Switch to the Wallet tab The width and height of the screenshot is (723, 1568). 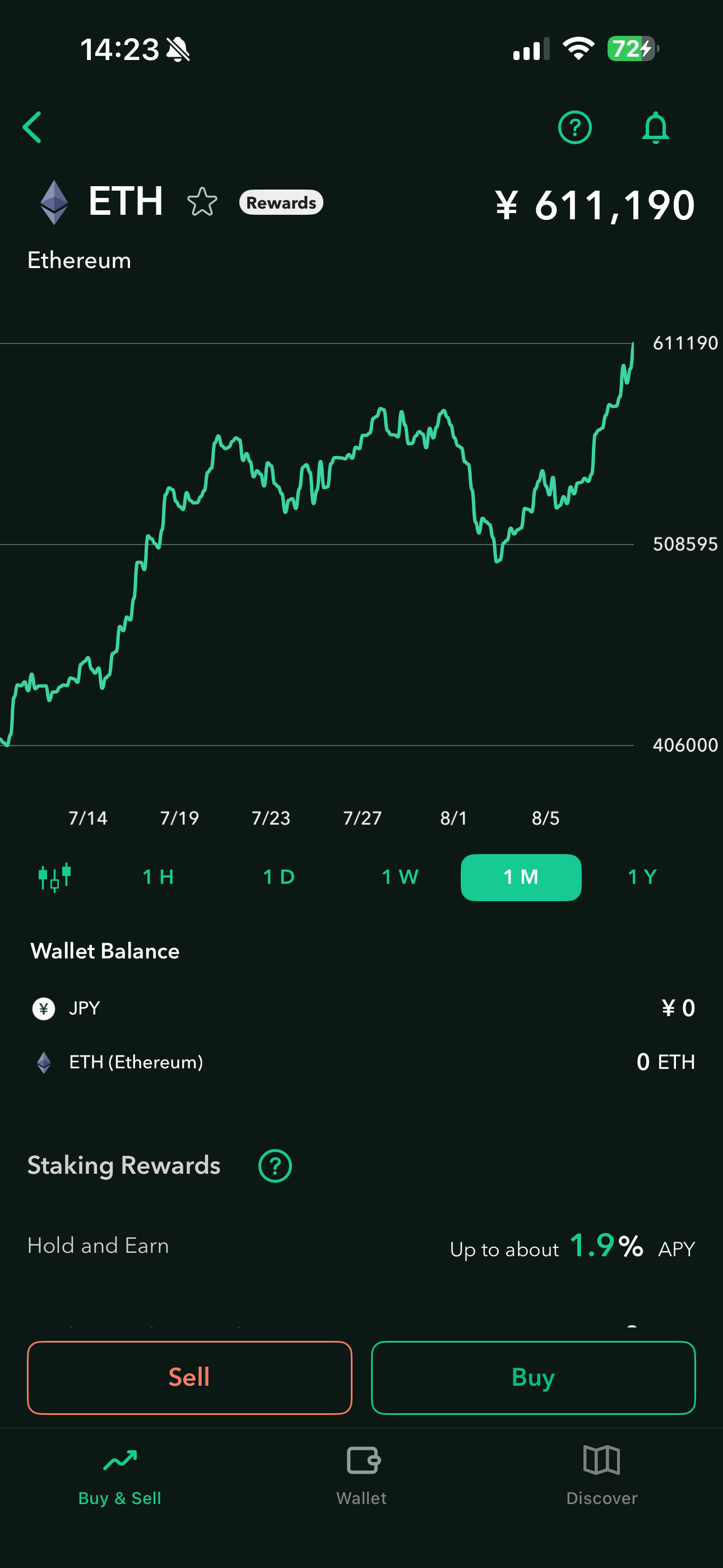[x=361, y=1475]
